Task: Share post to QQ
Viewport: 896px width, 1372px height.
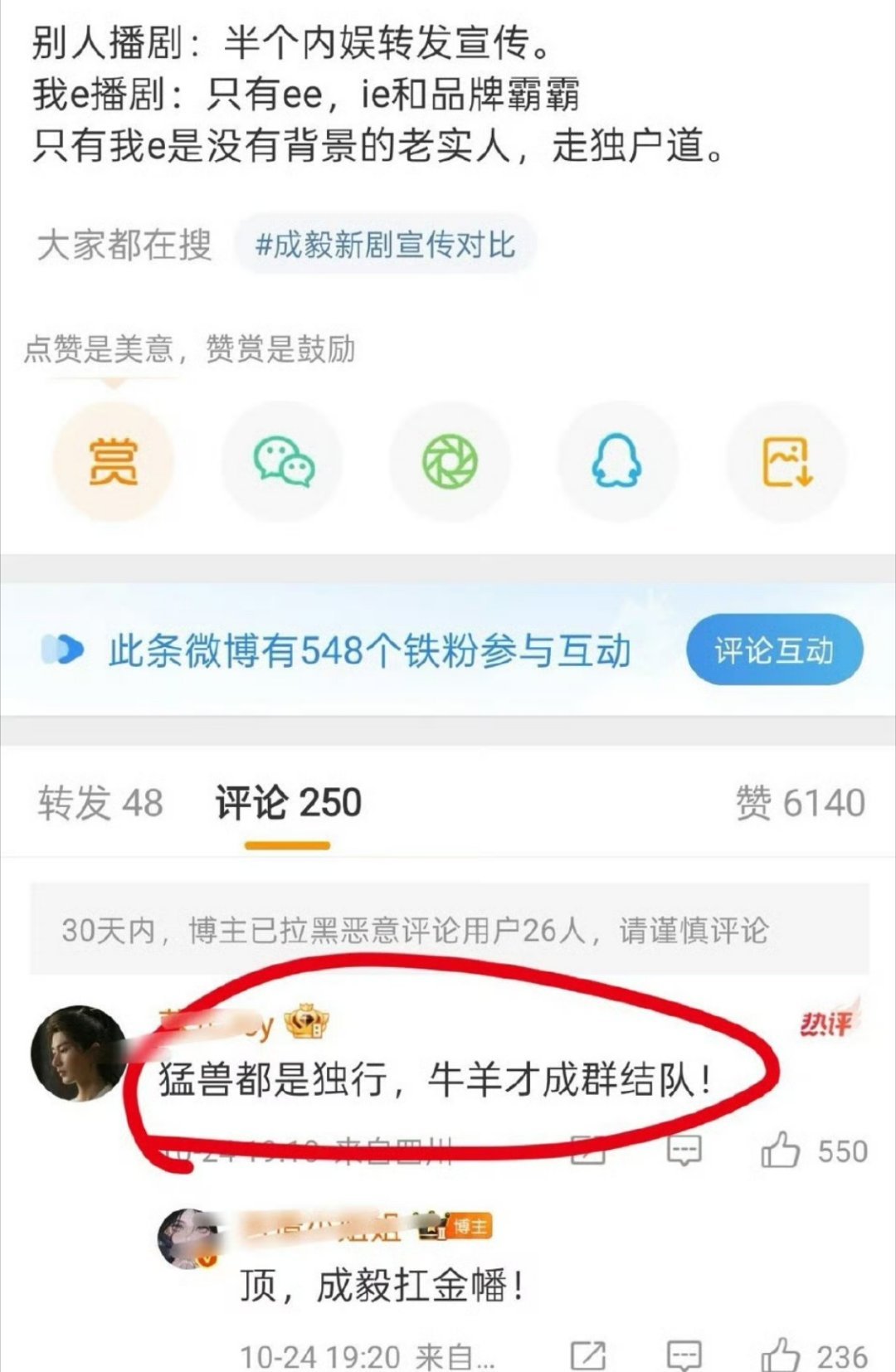Action: click(x=616, y=461)
